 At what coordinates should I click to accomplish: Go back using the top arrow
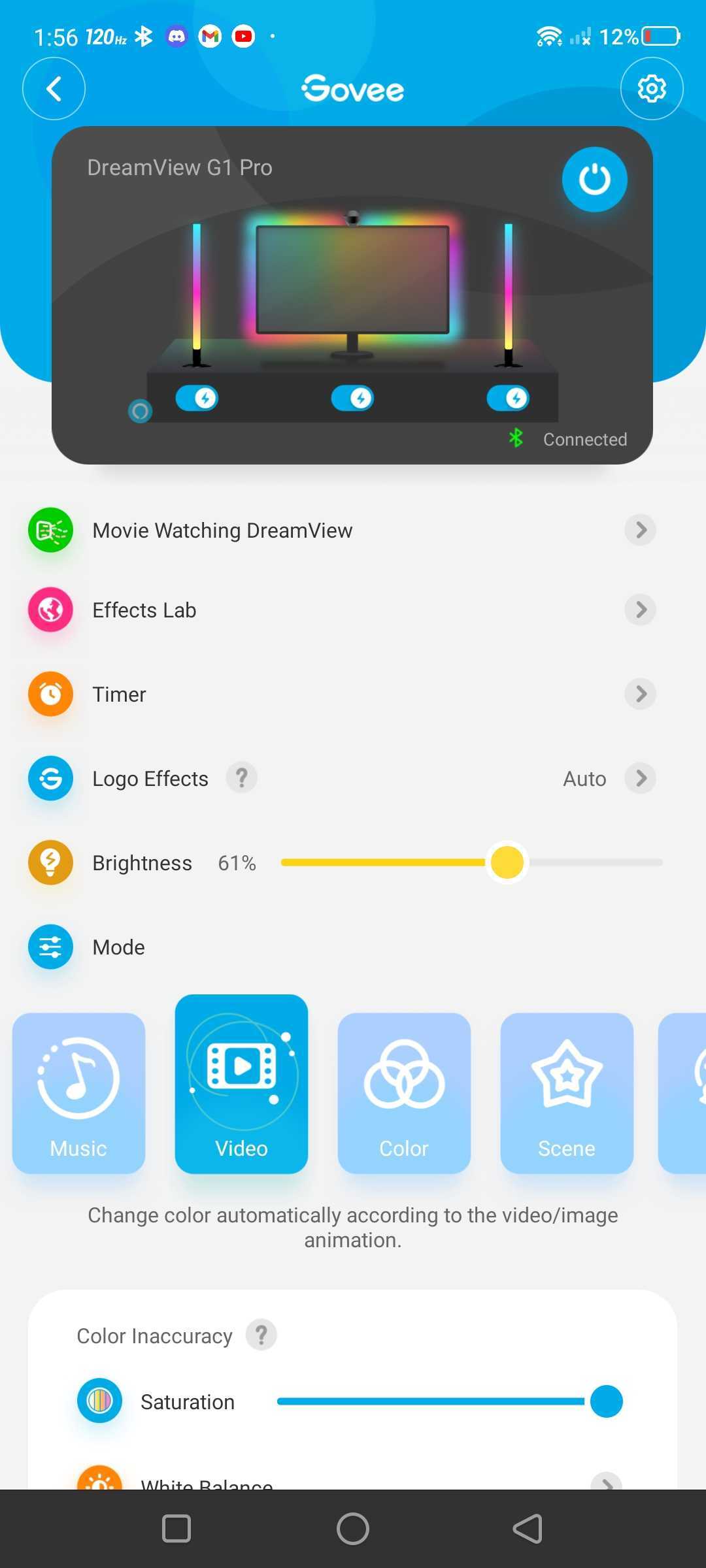[x=54, y=89]
